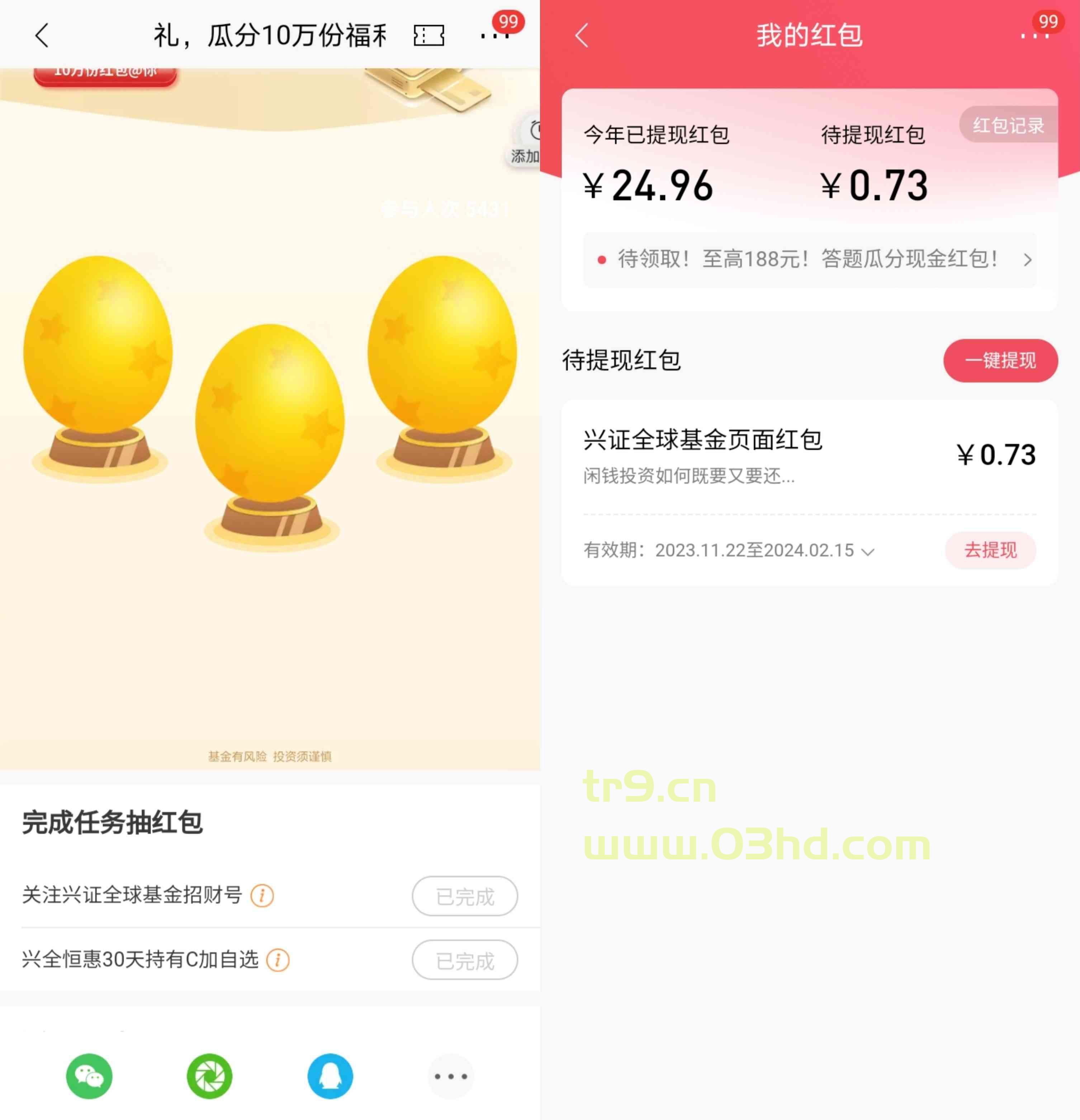Tap 去提现 for 兴证全球基金页面红包
This screenshot has width=1080, height=1120.
[990, 550]
